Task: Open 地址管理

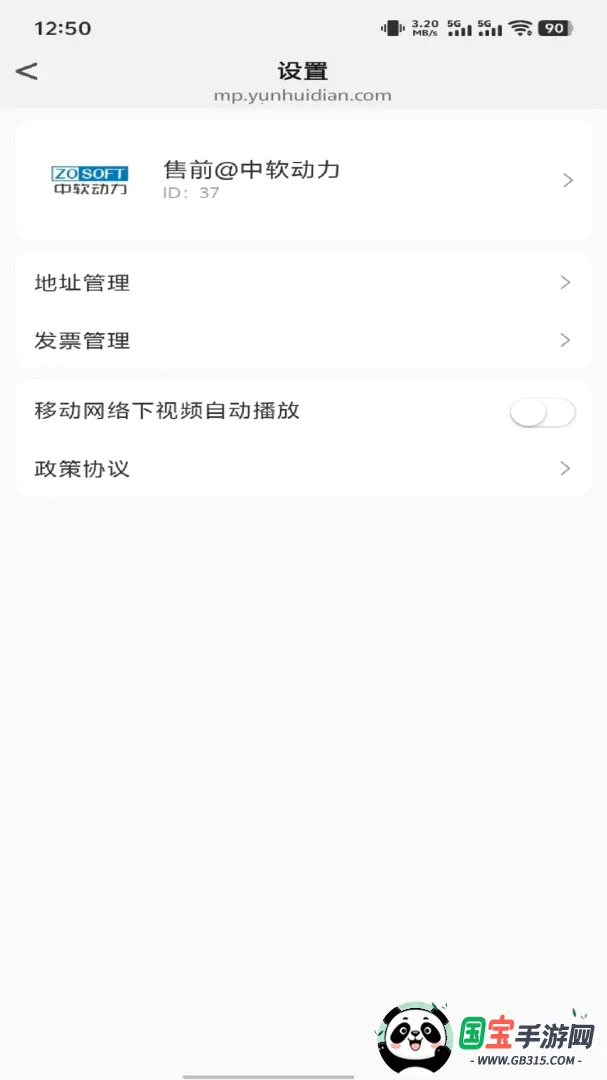Action: (303, 282)
